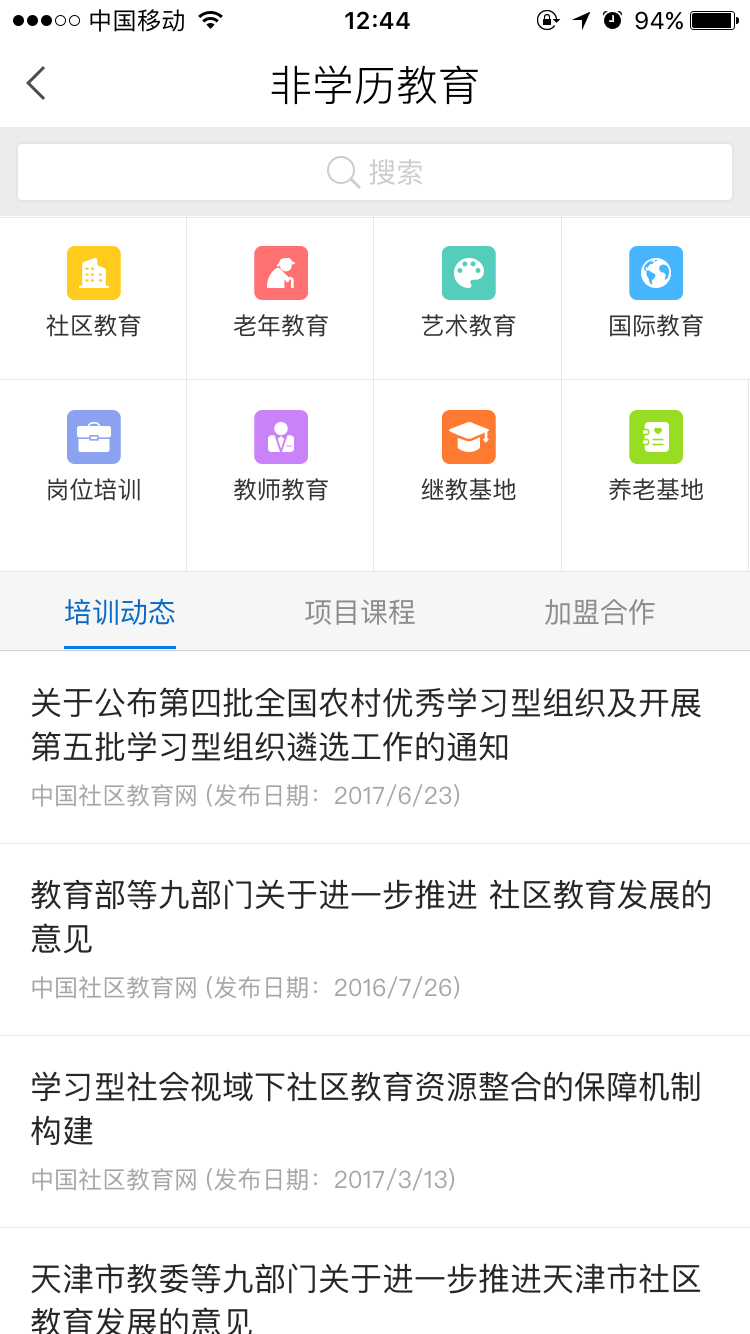Open the 老年教育 category
This screenshot has height=1334, width=750.
coord(281,294)
